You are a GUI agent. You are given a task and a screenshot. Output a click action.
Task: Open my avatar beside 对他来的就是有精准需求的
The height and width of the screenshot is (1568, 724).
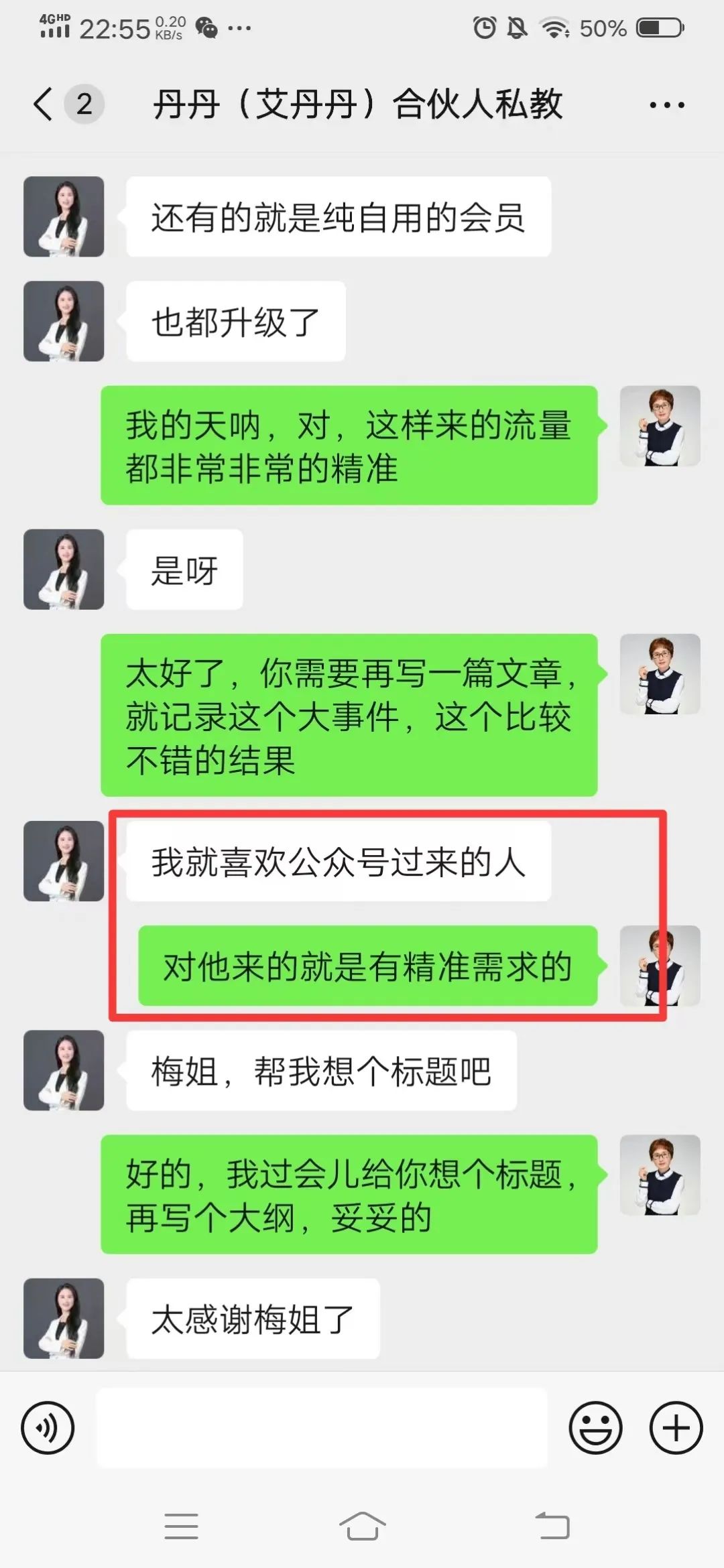660,966
